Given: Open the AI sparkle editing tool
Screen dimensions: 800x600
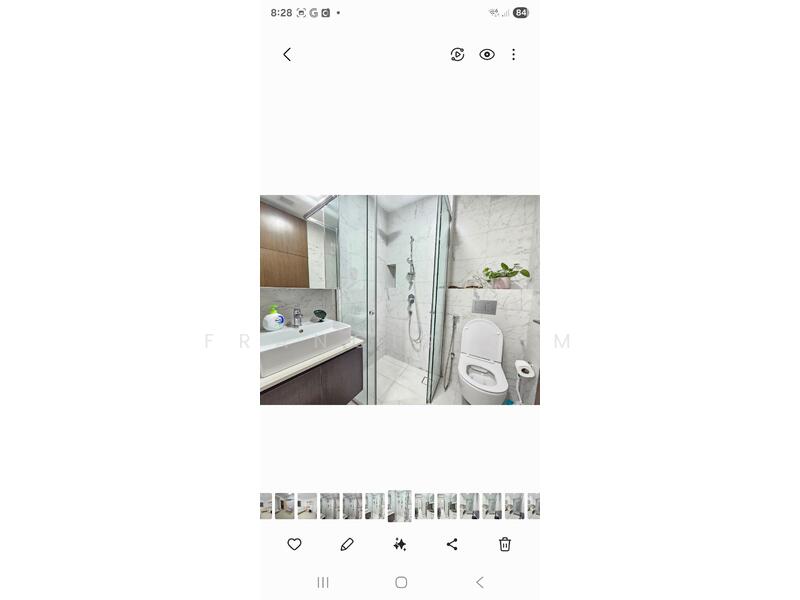Looking at the screenshot, I should (x=400, y=544).
